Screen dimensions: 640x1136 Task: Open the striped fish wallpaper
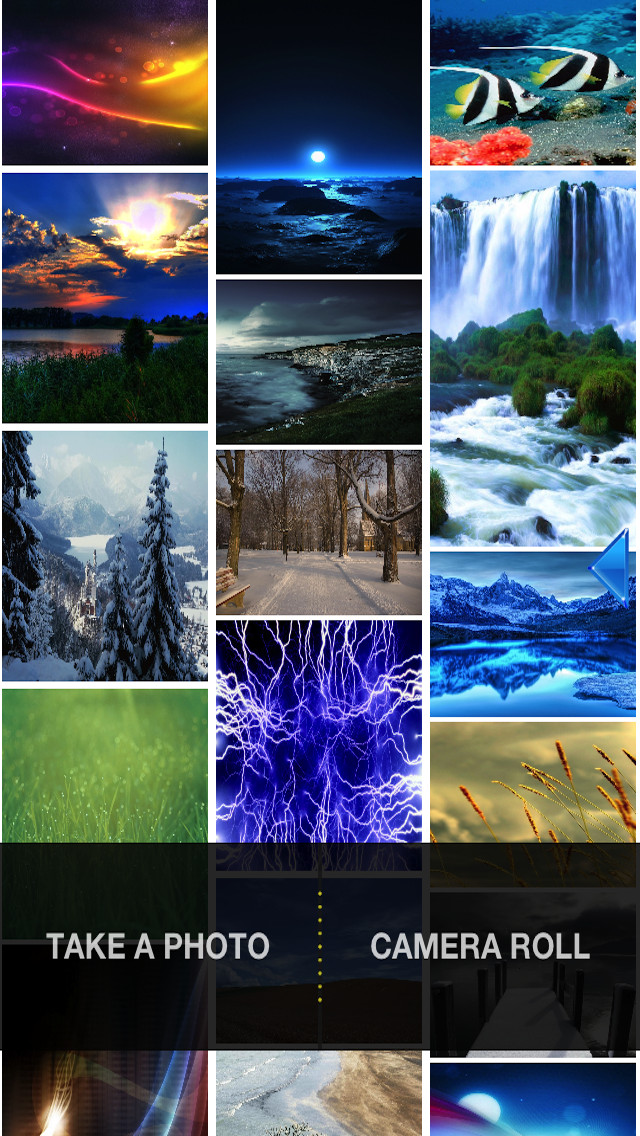coord(533,82)
